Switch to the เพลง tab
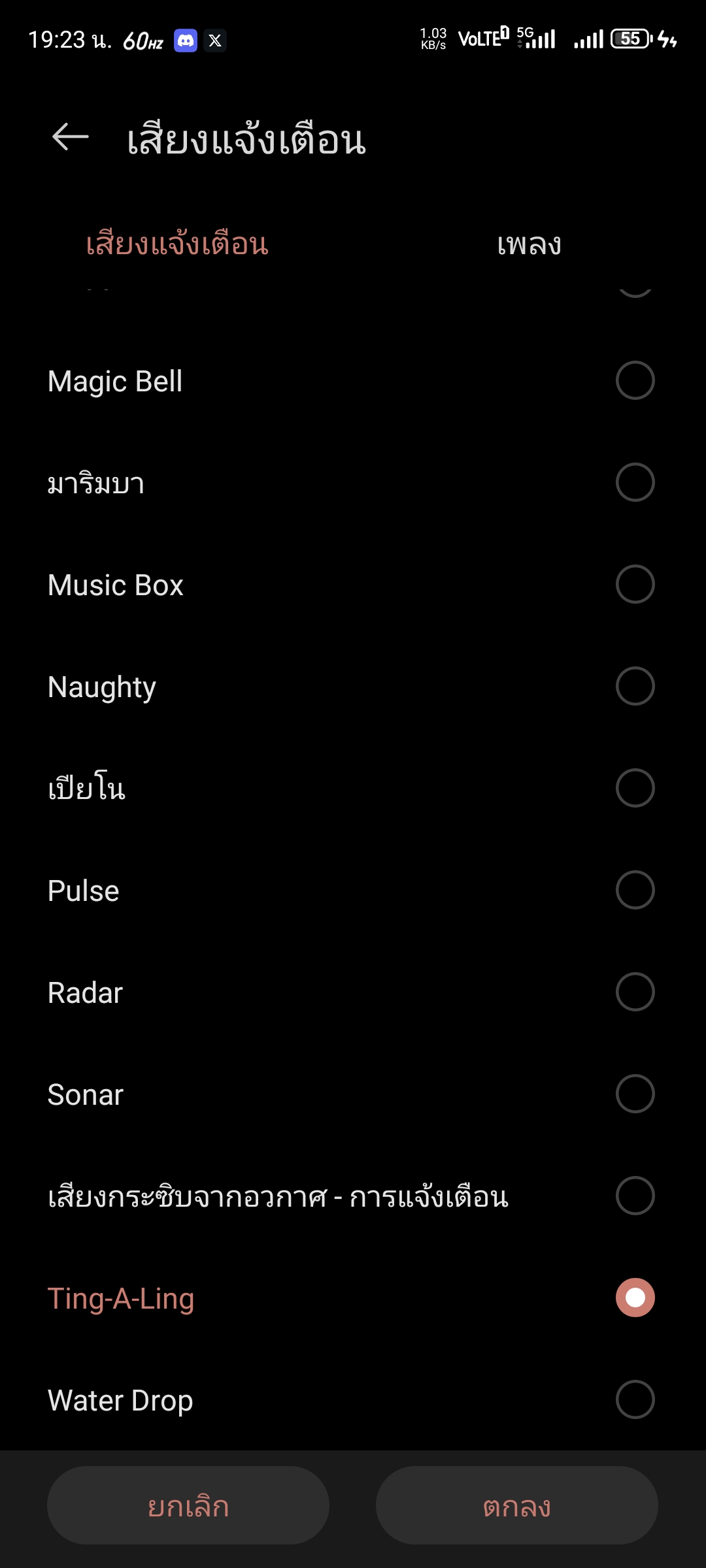Screen dimensions: 706x1568 coord(529,244)
